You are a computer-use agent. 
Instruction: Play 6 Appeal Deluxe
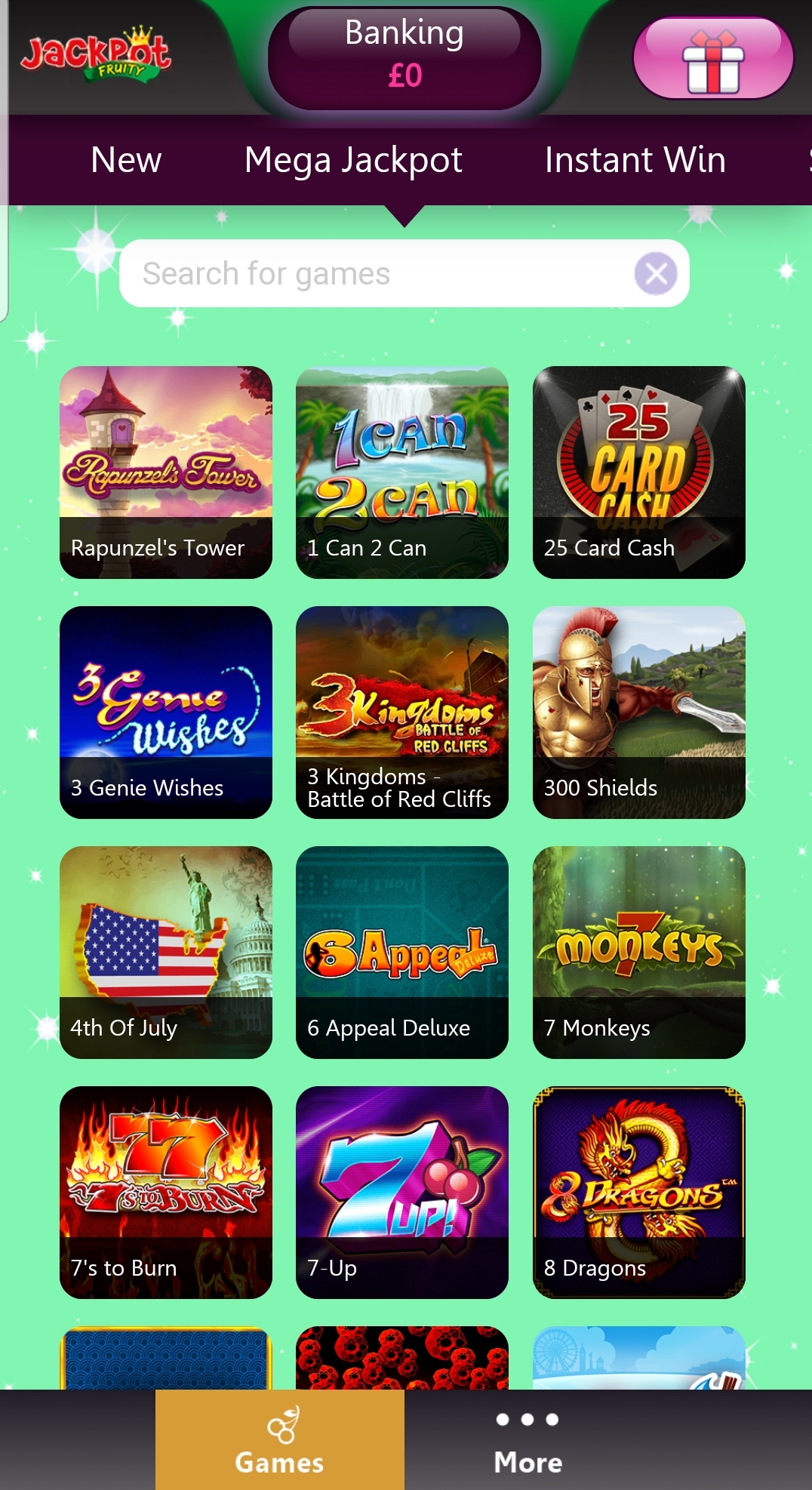click(x=402, y=953)
